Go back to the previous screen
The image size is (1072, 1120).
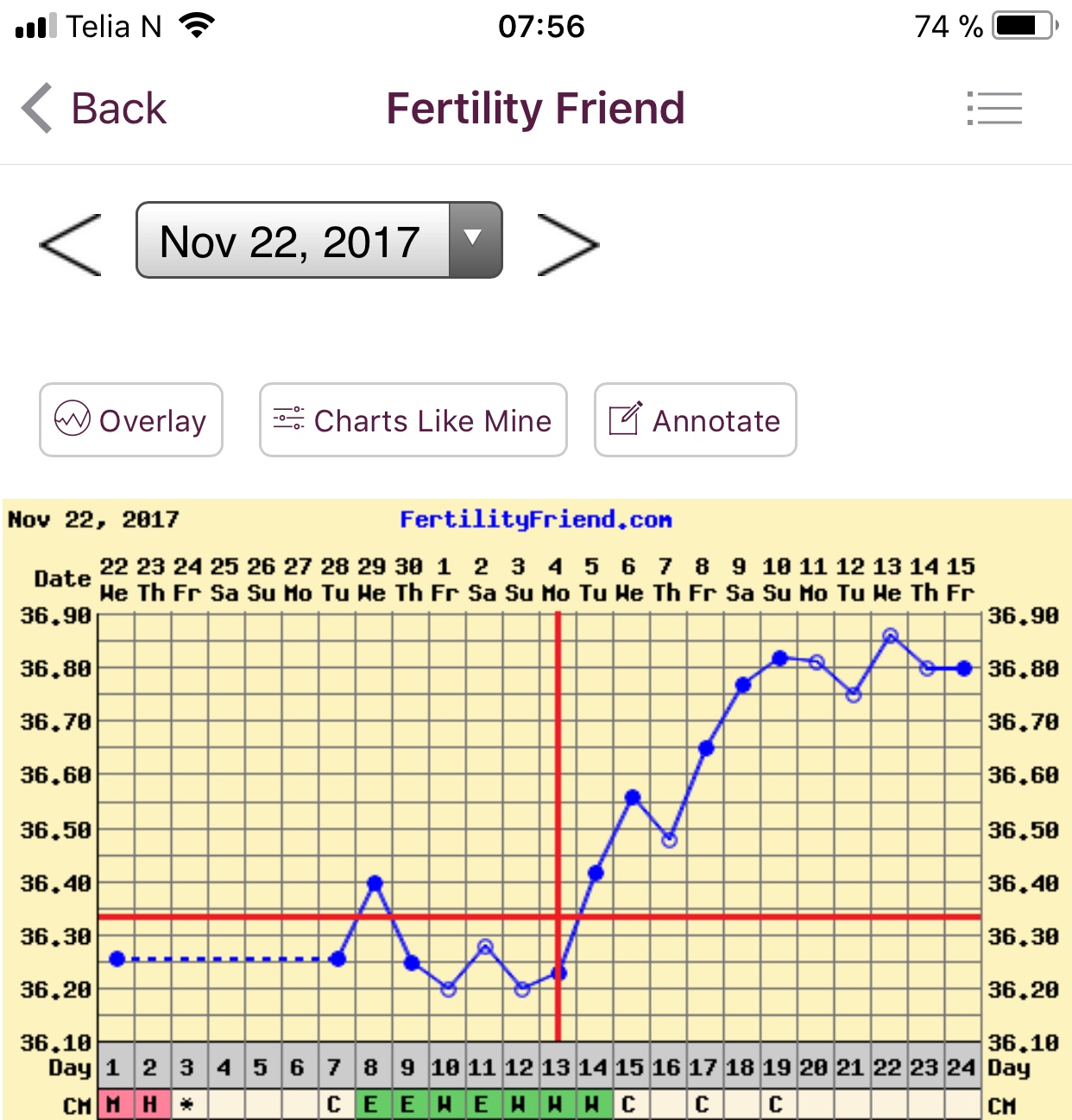click(x=93, y=109)
